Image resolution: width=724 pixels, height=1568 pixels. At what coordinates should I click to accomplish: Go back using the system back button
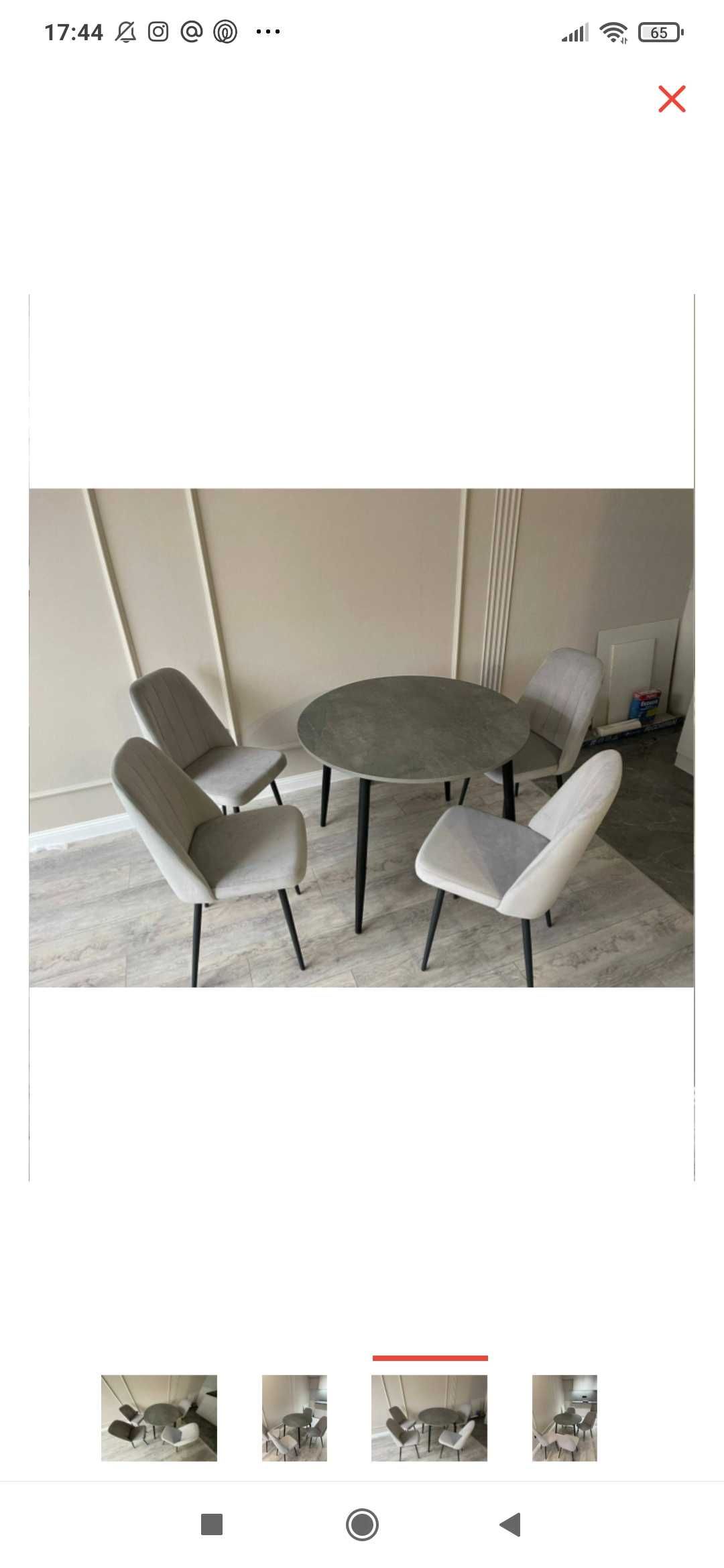511,1524
